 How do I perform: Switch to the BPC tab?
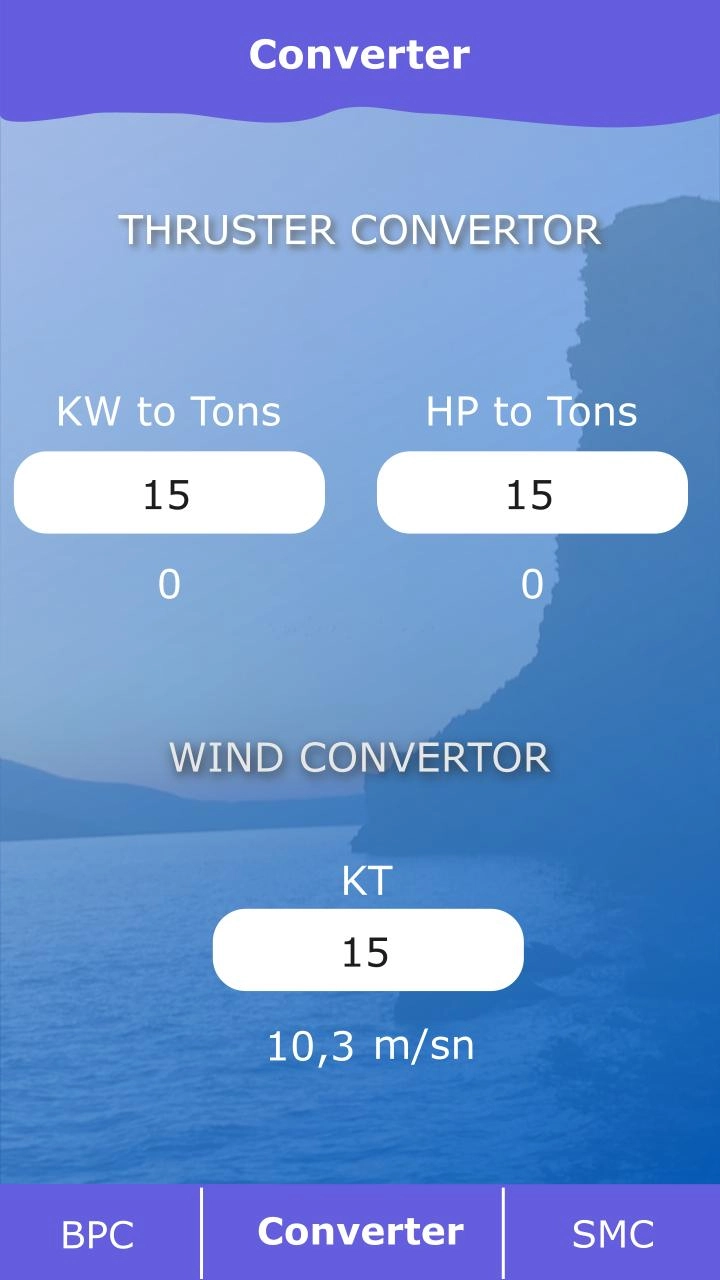point(98,1234)
